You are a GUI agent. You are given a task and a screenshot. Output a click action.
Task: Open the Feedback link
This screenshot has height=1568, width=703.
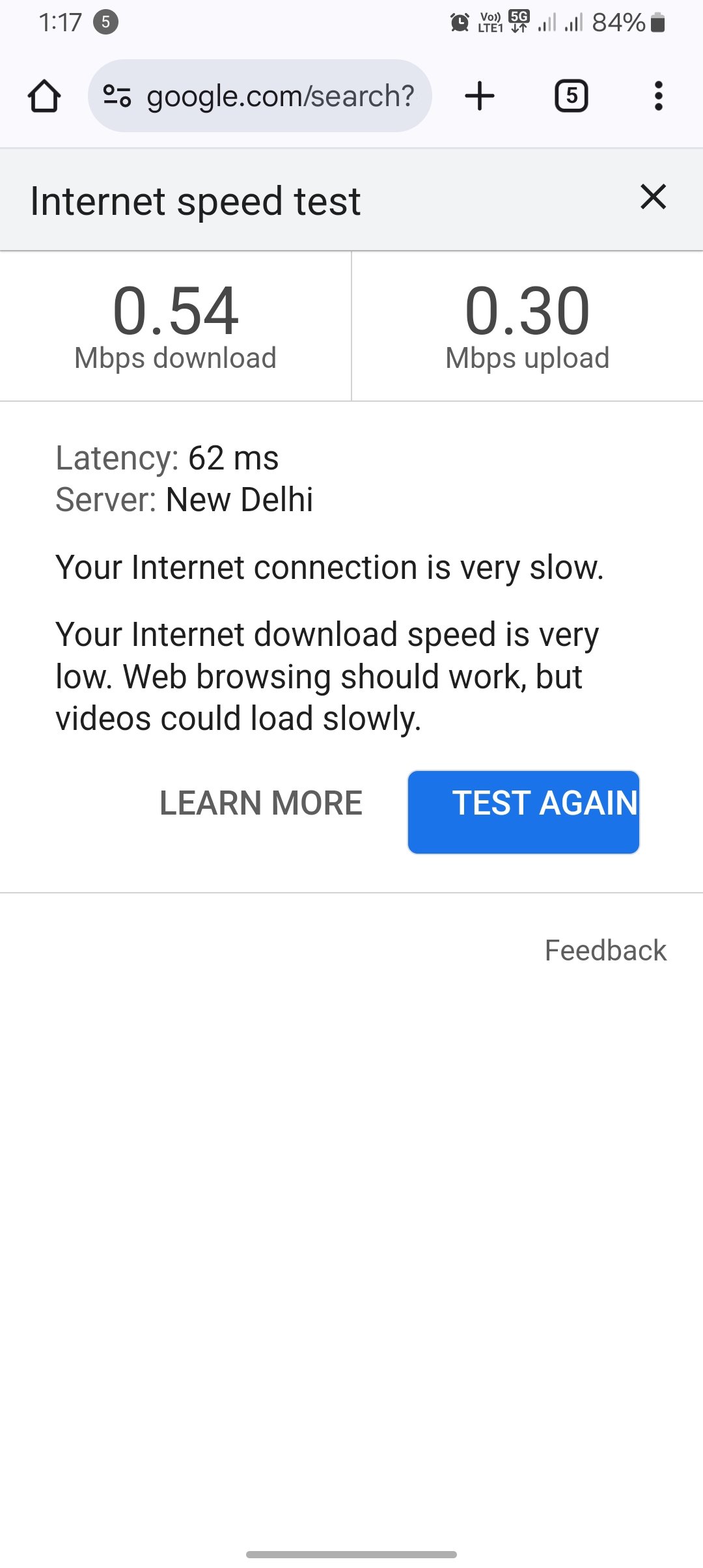click(x=605, y=950)
